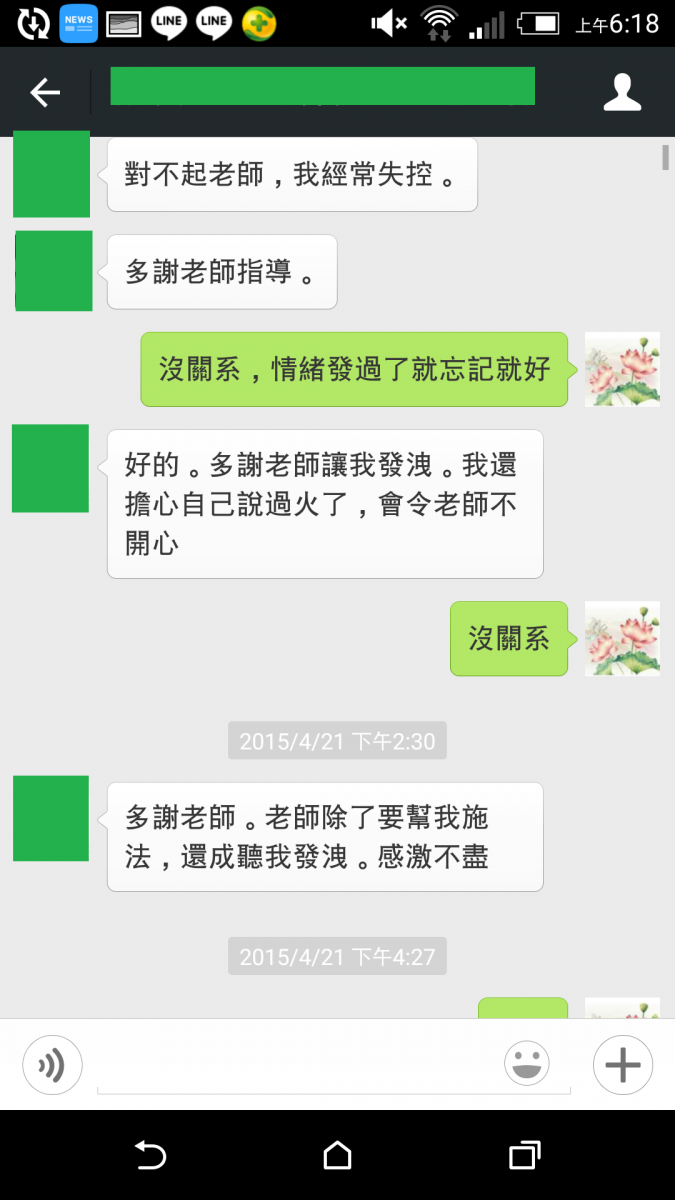The image size is (675, 1200).
Task: Open the contact profile icon in header
Action: (x=622, y=92)
